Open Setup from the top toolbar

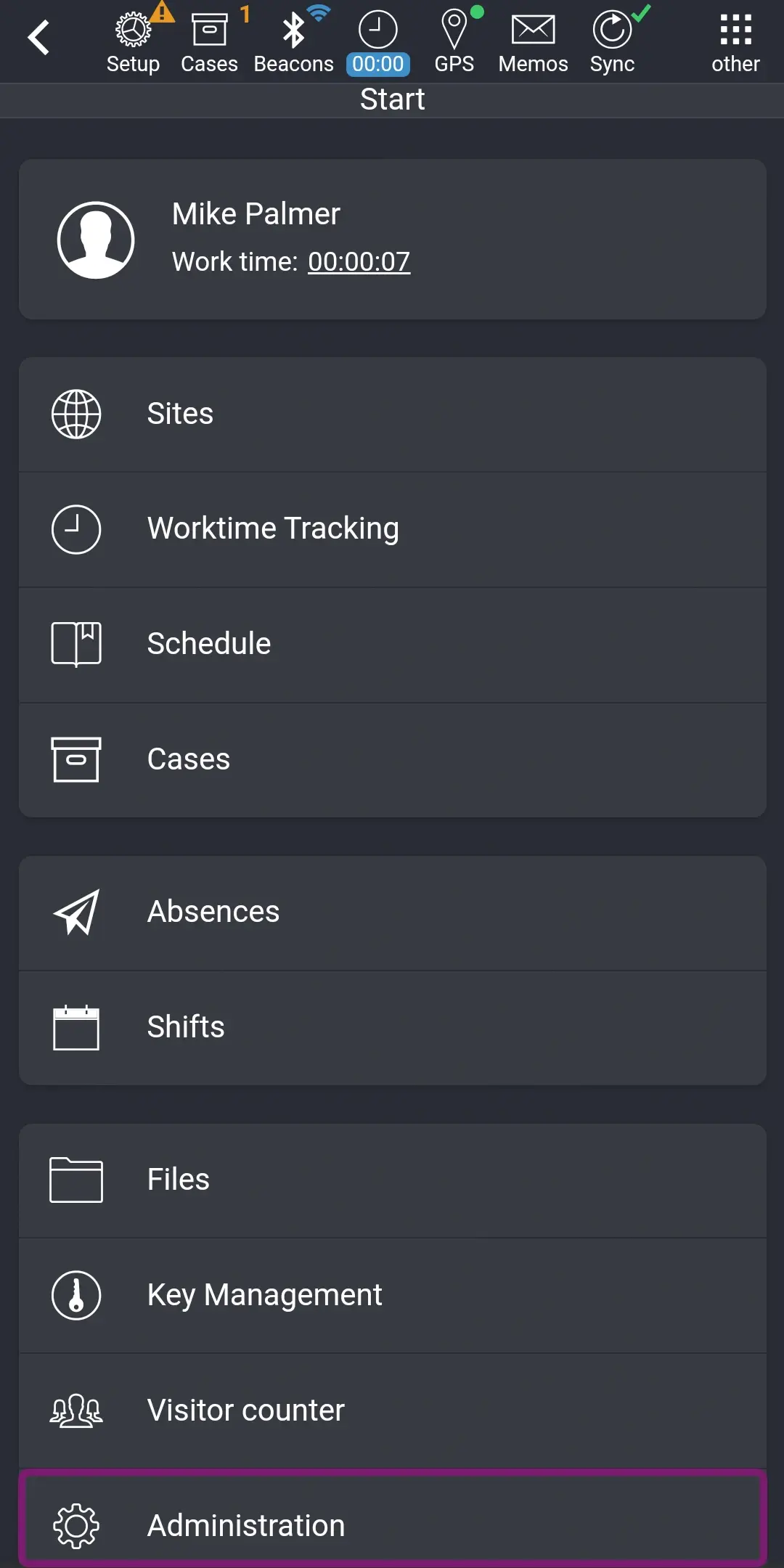pyautogui.click(x=133, y=42)
